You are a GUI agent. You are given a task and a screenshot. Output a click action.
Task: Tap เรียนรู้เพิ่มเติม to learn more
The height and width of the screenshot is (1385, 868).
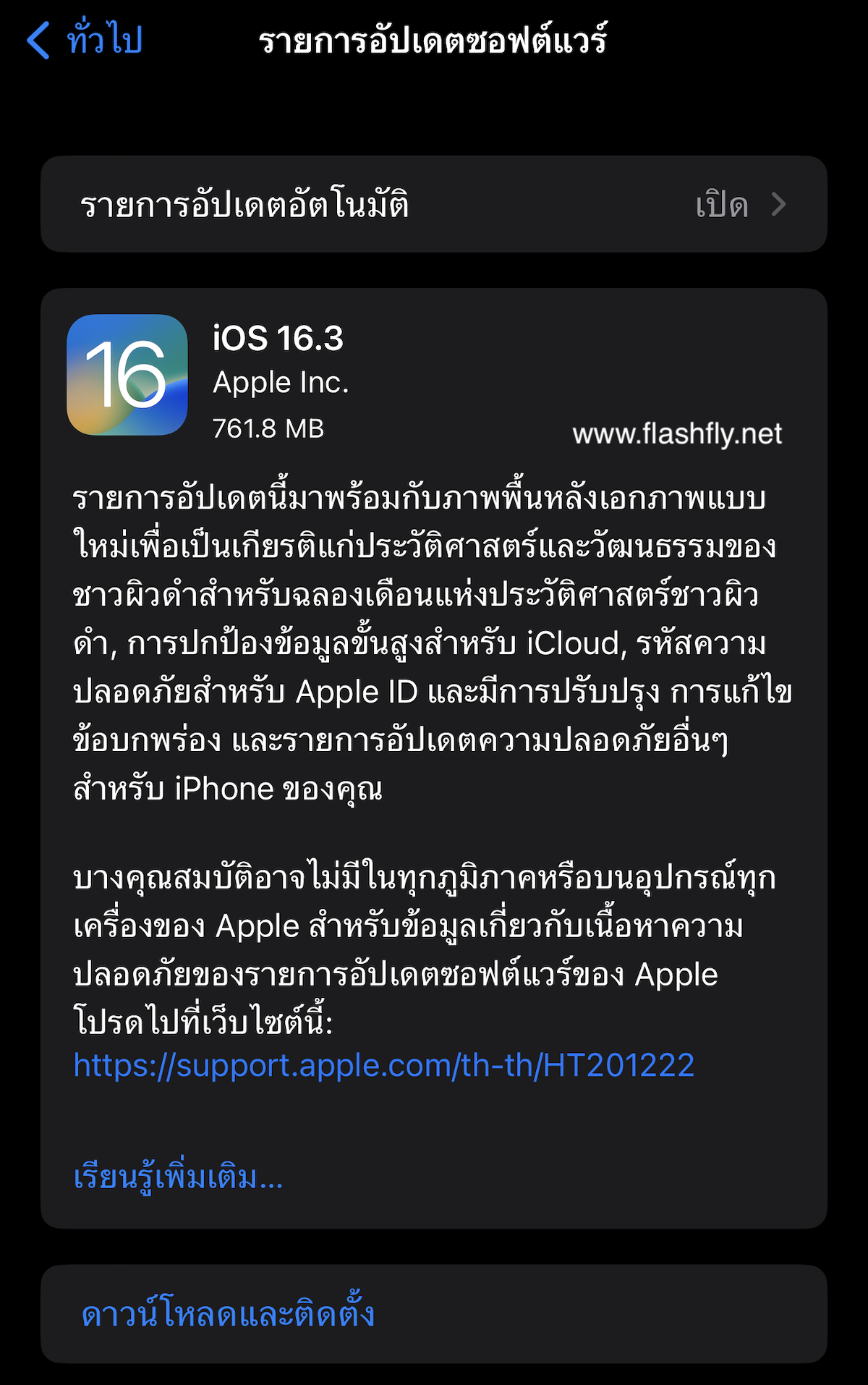pyautogui.click(x=178, y=1177)
